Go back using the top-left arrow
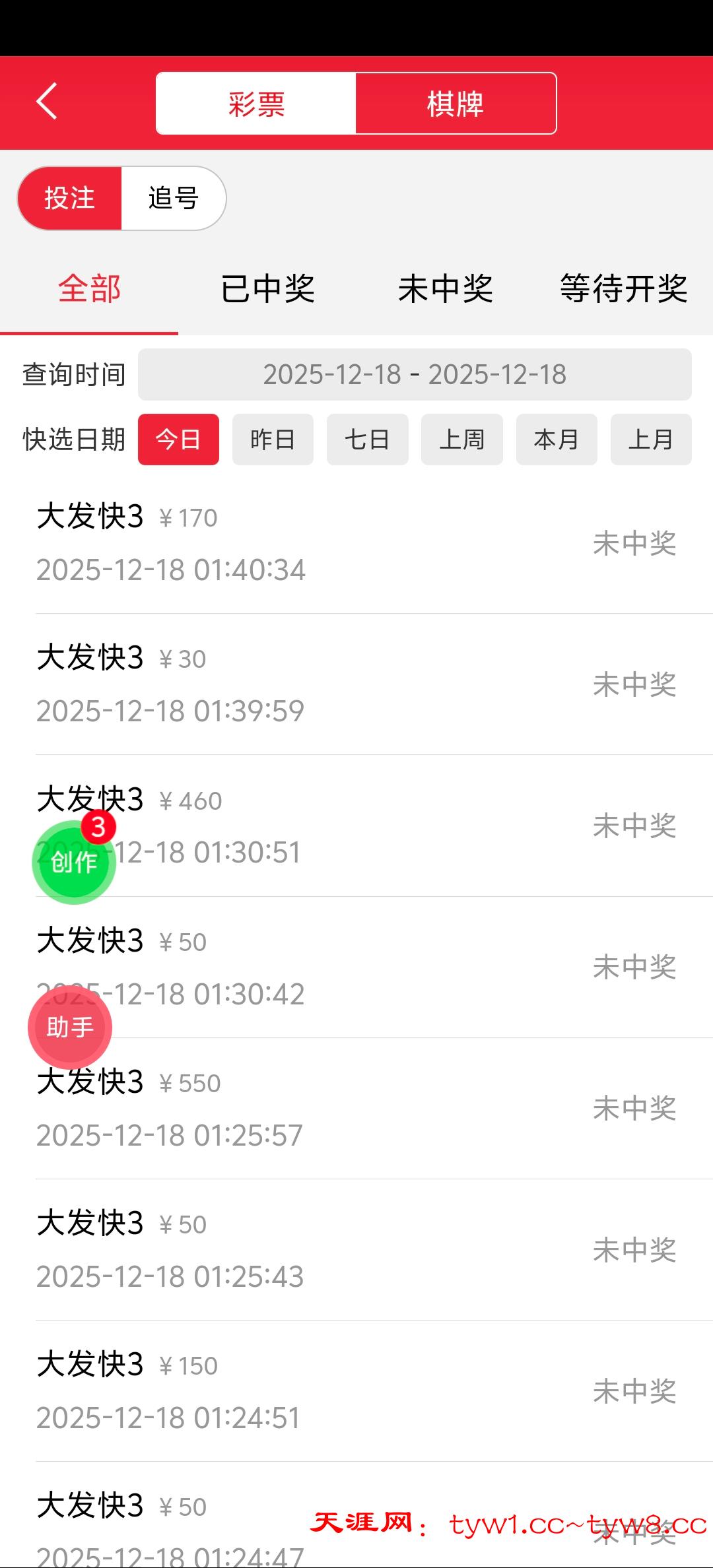Image resolution: width=713 pixels, height=1568 pixels. click(x=47, y=102)
